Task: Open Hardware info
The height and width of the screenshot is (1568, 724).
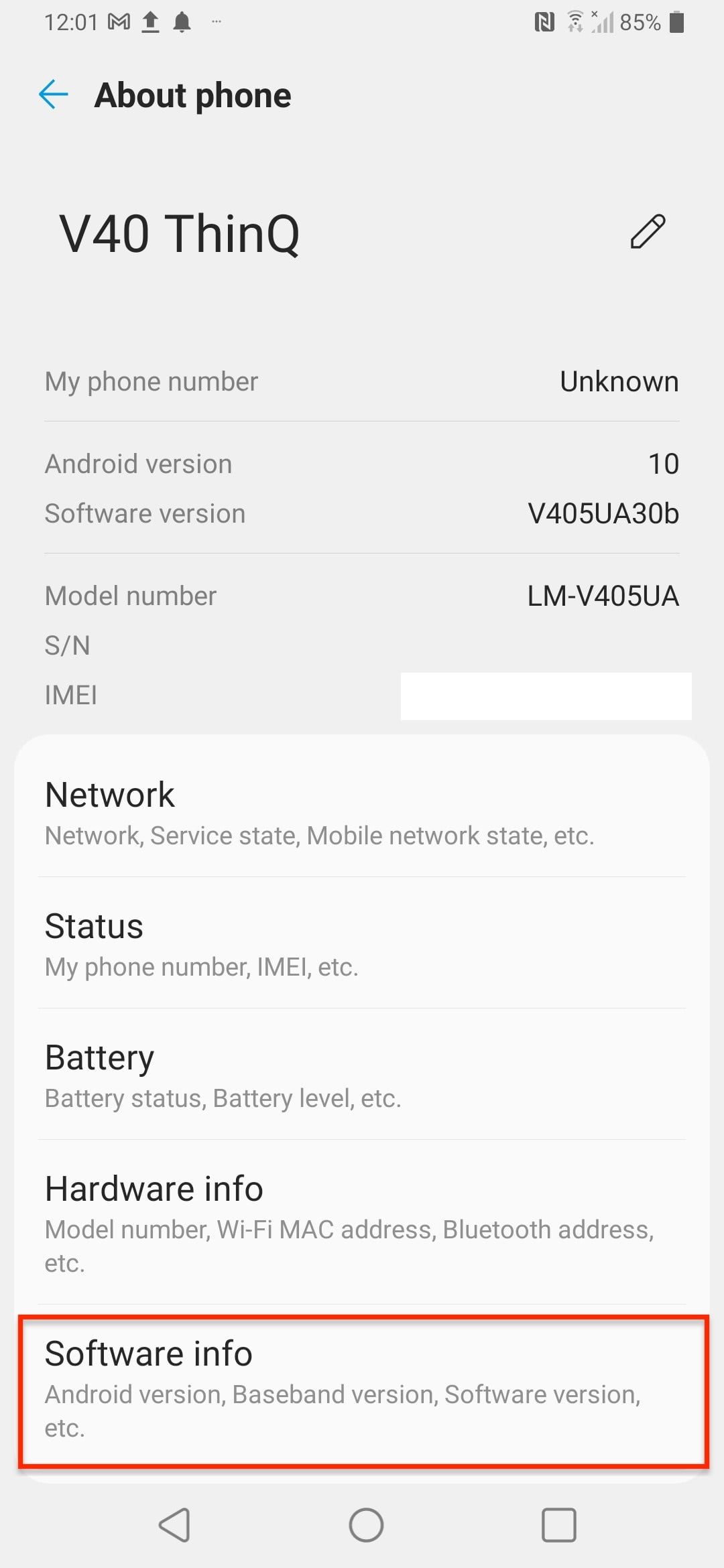Action: click(362, 1222)
